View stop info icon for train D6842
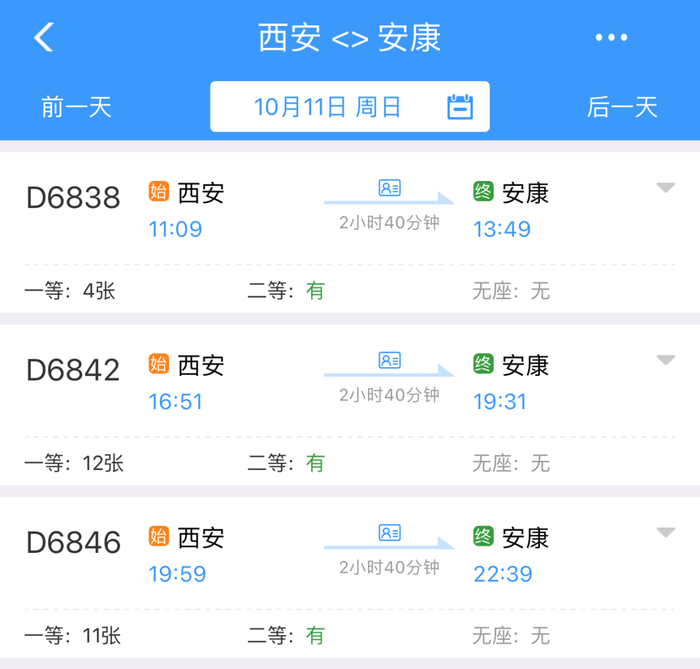The height and width of the screenshot is (669, 700). coord(389,360)
